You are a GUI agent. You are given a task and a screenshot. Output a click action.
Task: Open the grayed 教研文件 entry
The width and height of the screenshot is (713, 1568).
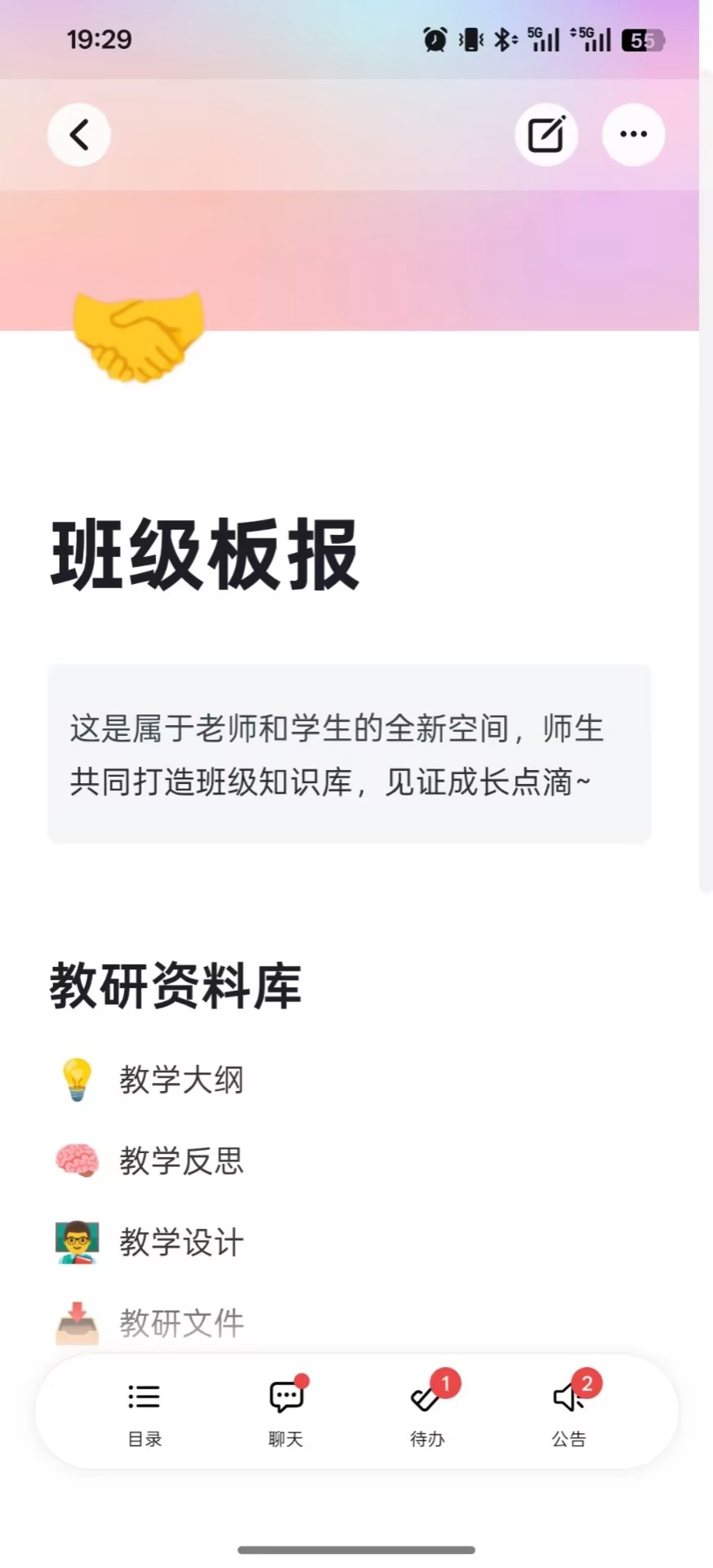pyautogui.click(x=181, y=1323)
